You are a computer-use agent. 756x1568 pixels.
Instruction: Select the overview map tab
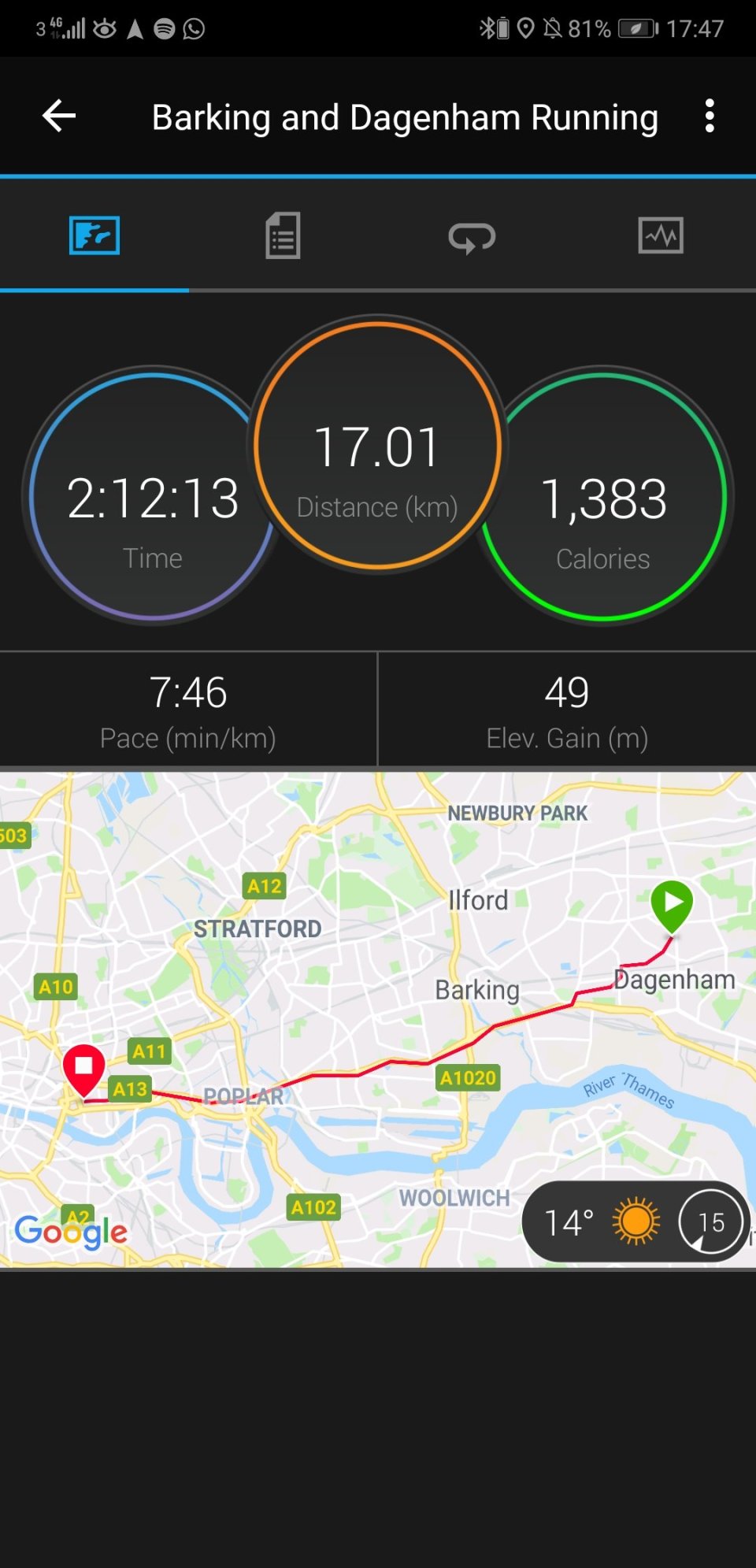[x=94, y=235]
